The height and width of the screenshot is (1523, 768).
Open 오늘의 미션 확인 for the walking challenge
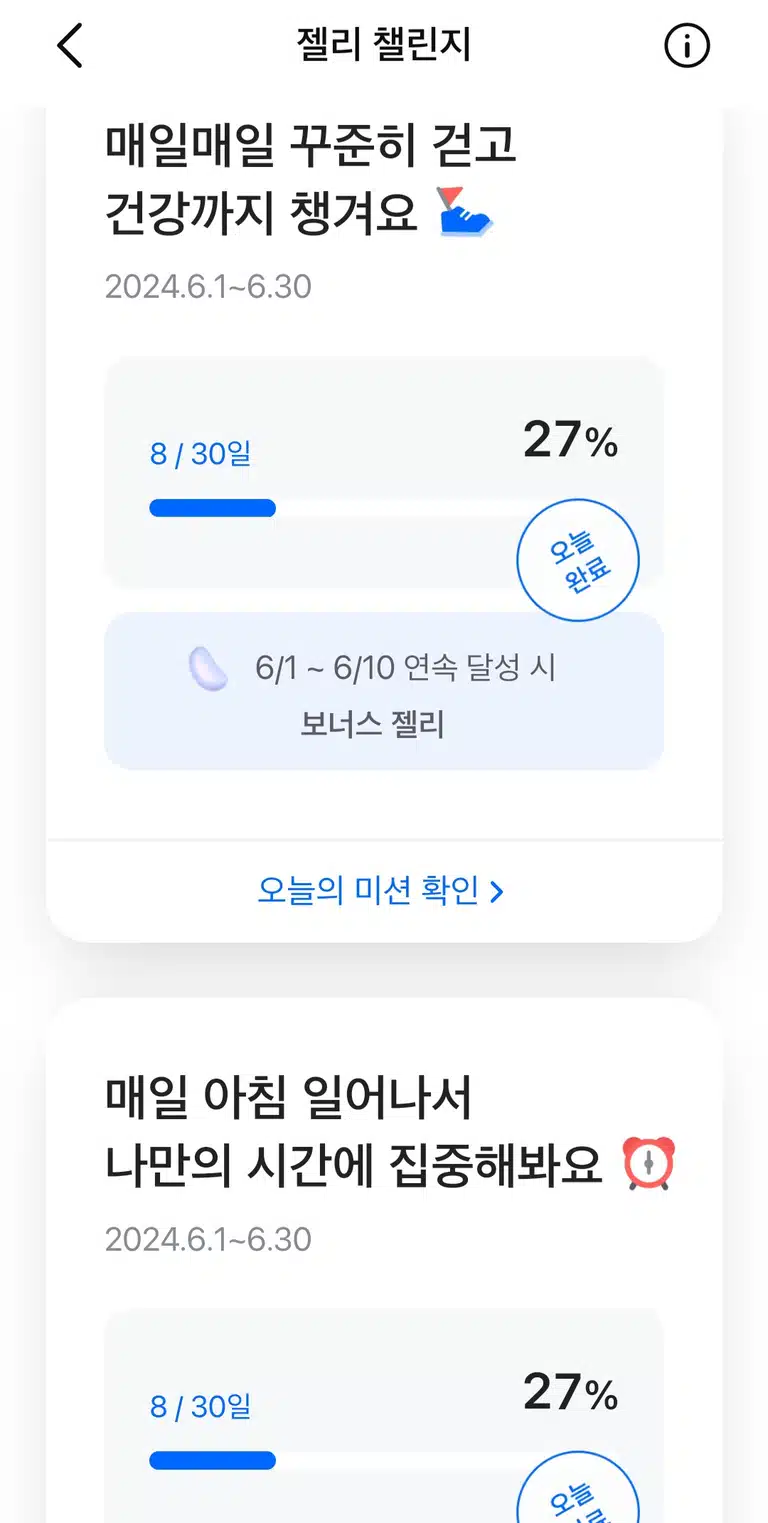click(x=381, y=891)
